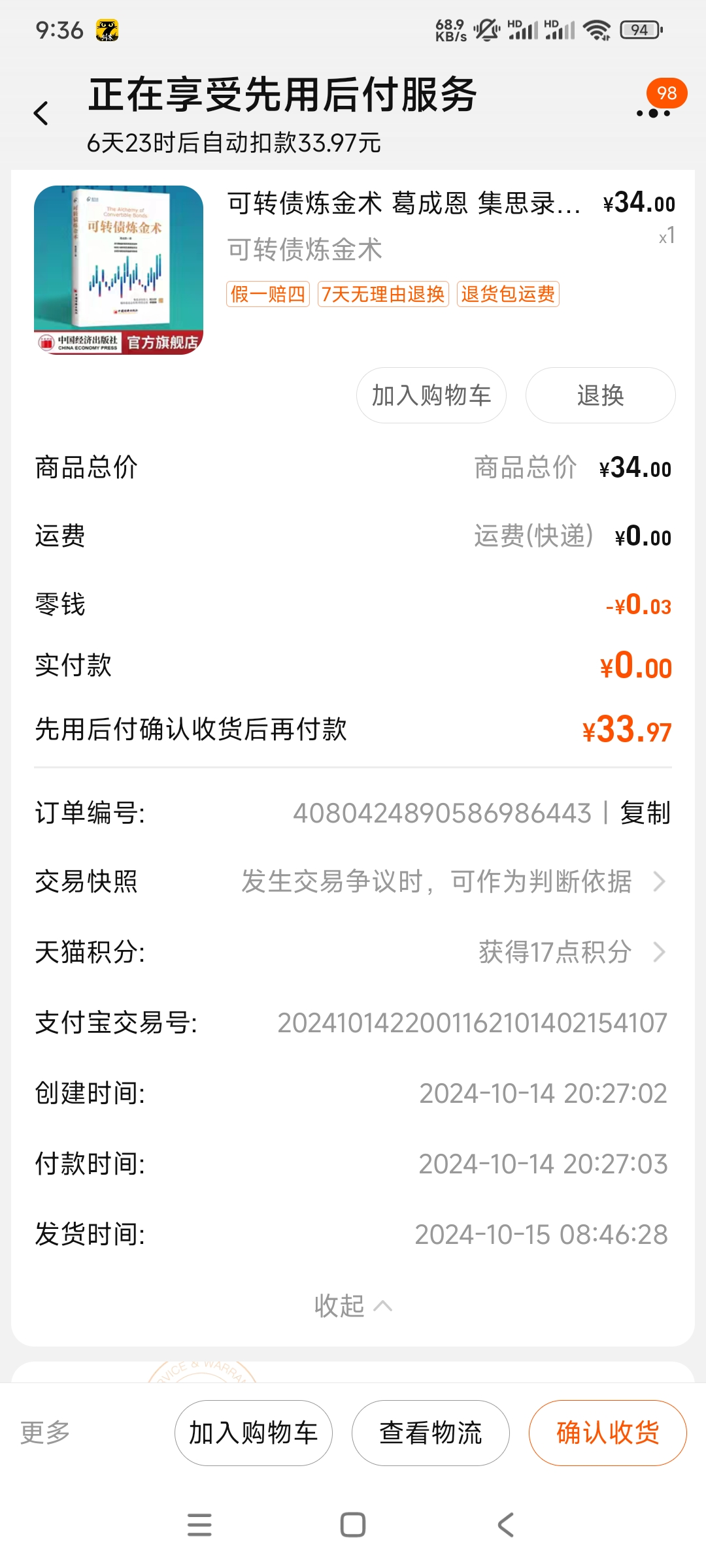This screenshot has width=706, height=1568.
Task: Request a return via 退换
Action: [x=600, y=395]
